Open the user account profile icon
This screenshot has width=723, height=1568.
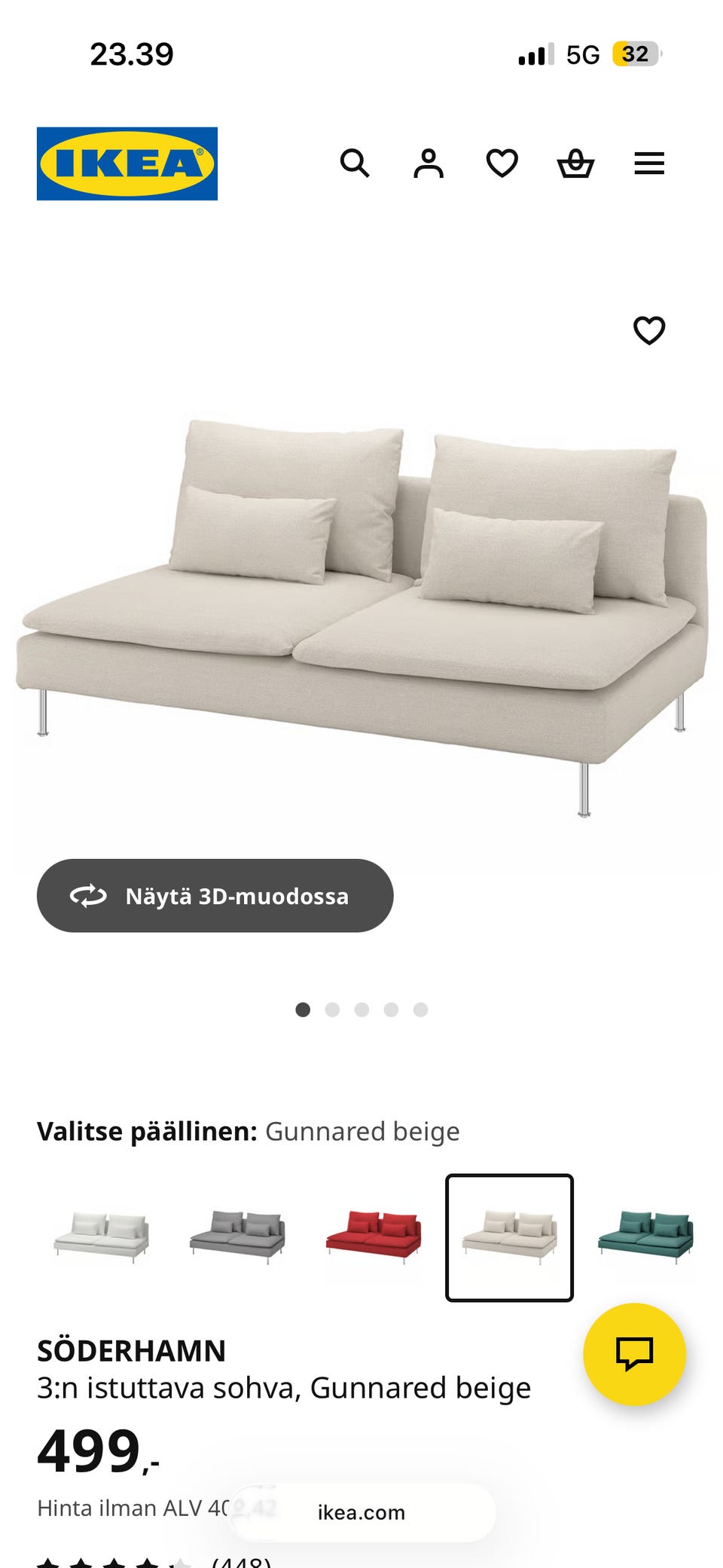[x=429, y=163]
